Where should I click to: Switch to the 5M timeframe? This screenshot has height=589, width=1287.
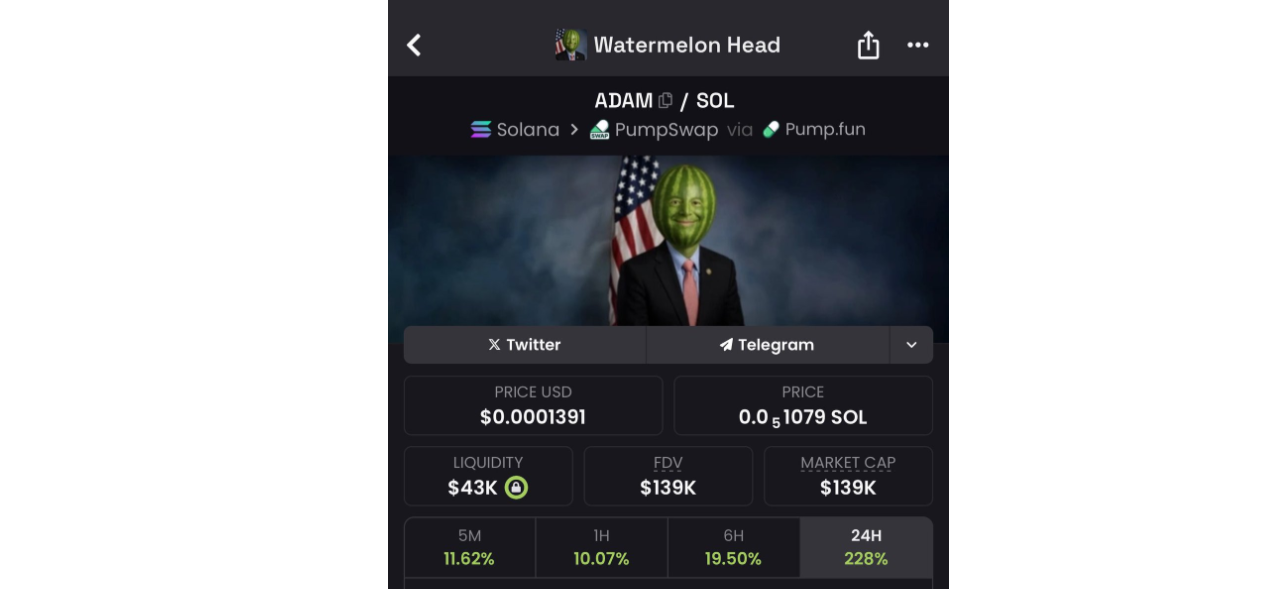pos(469,547)
